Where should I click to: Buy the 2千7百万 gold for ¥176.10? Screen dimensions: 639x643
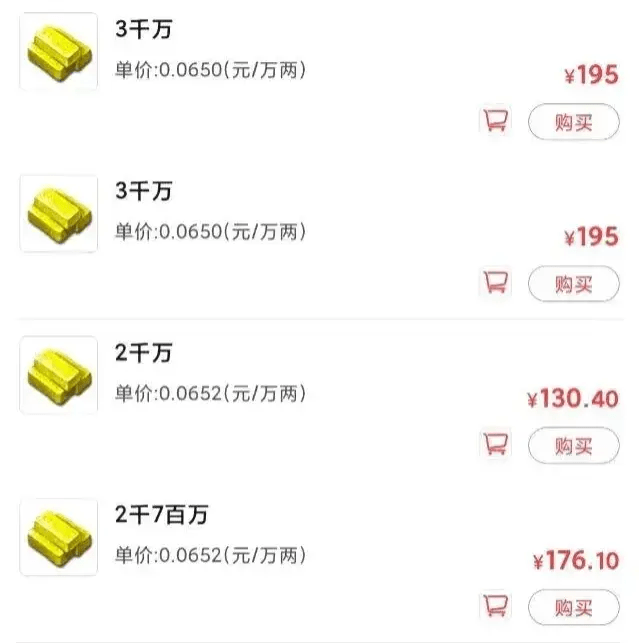point(573,607)
